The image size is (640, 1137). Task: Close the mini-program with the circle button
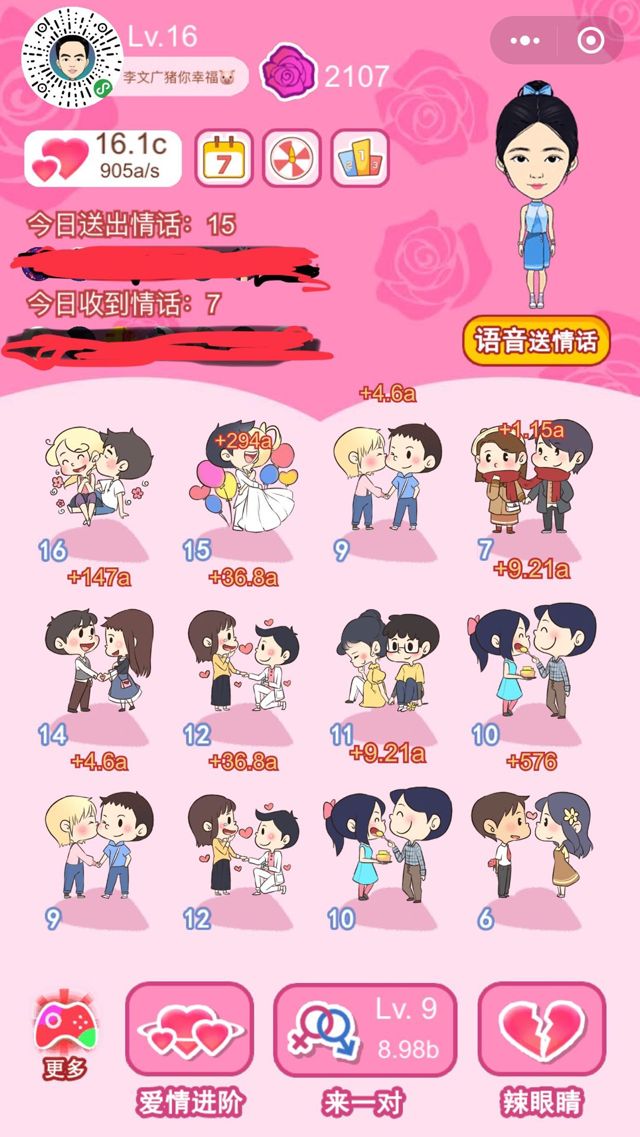tap(591, 41)
